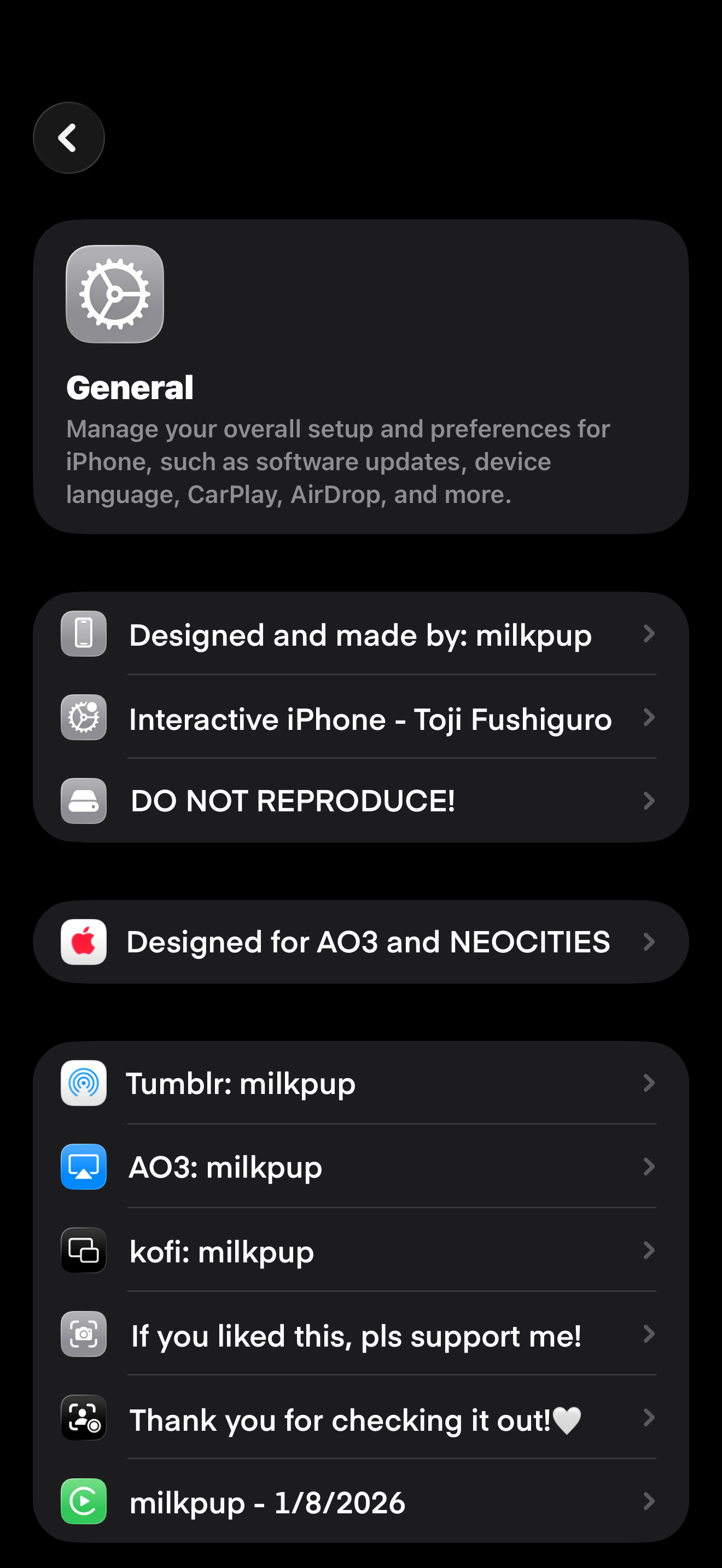The height and width of the screenshot is (1568, 722).
Task: Open the 'Tumblr: milkpup' row
Action: pyautogui.click(x=360, y=1084)
